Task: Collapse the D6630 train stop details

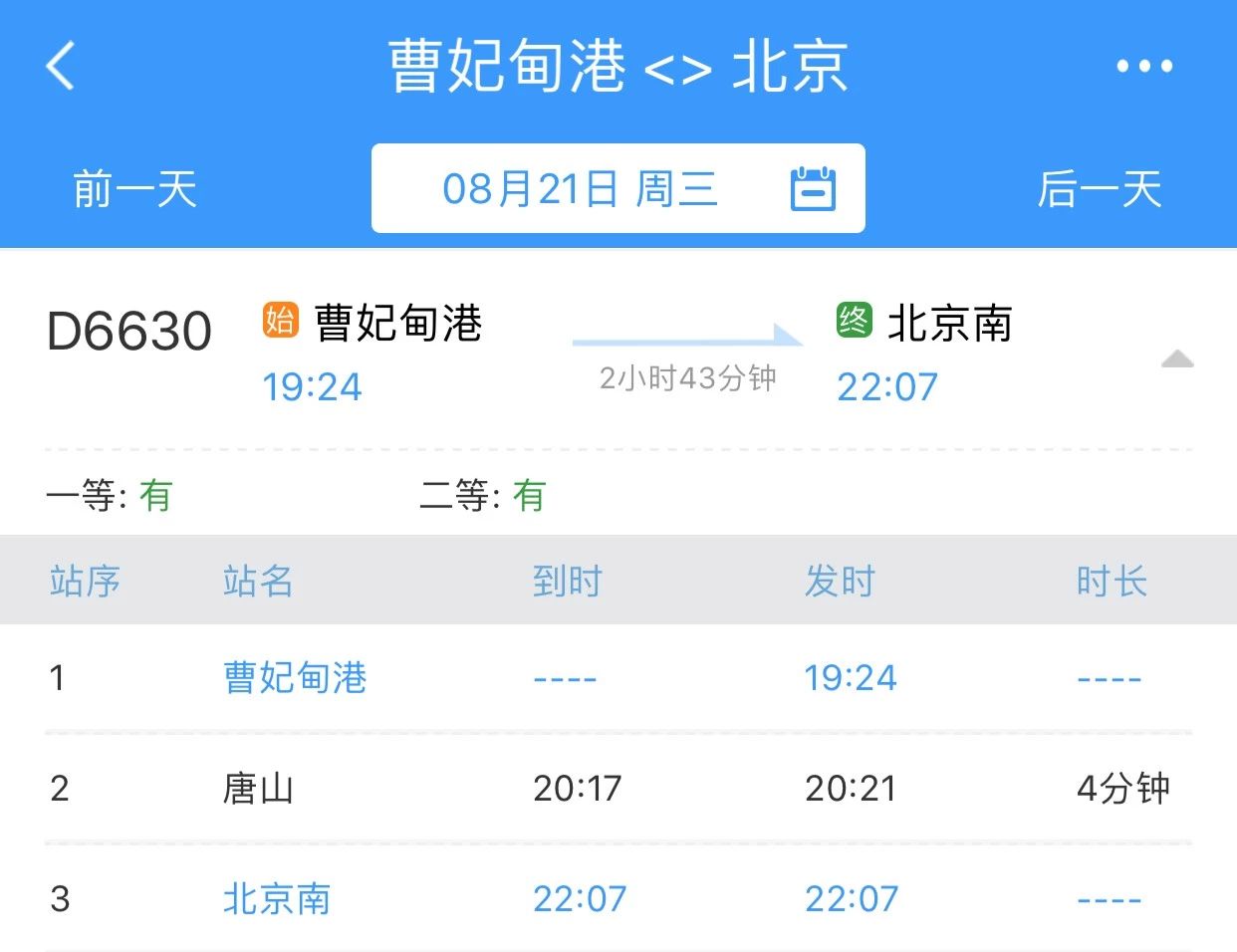Action: (x=1177, y=359)
